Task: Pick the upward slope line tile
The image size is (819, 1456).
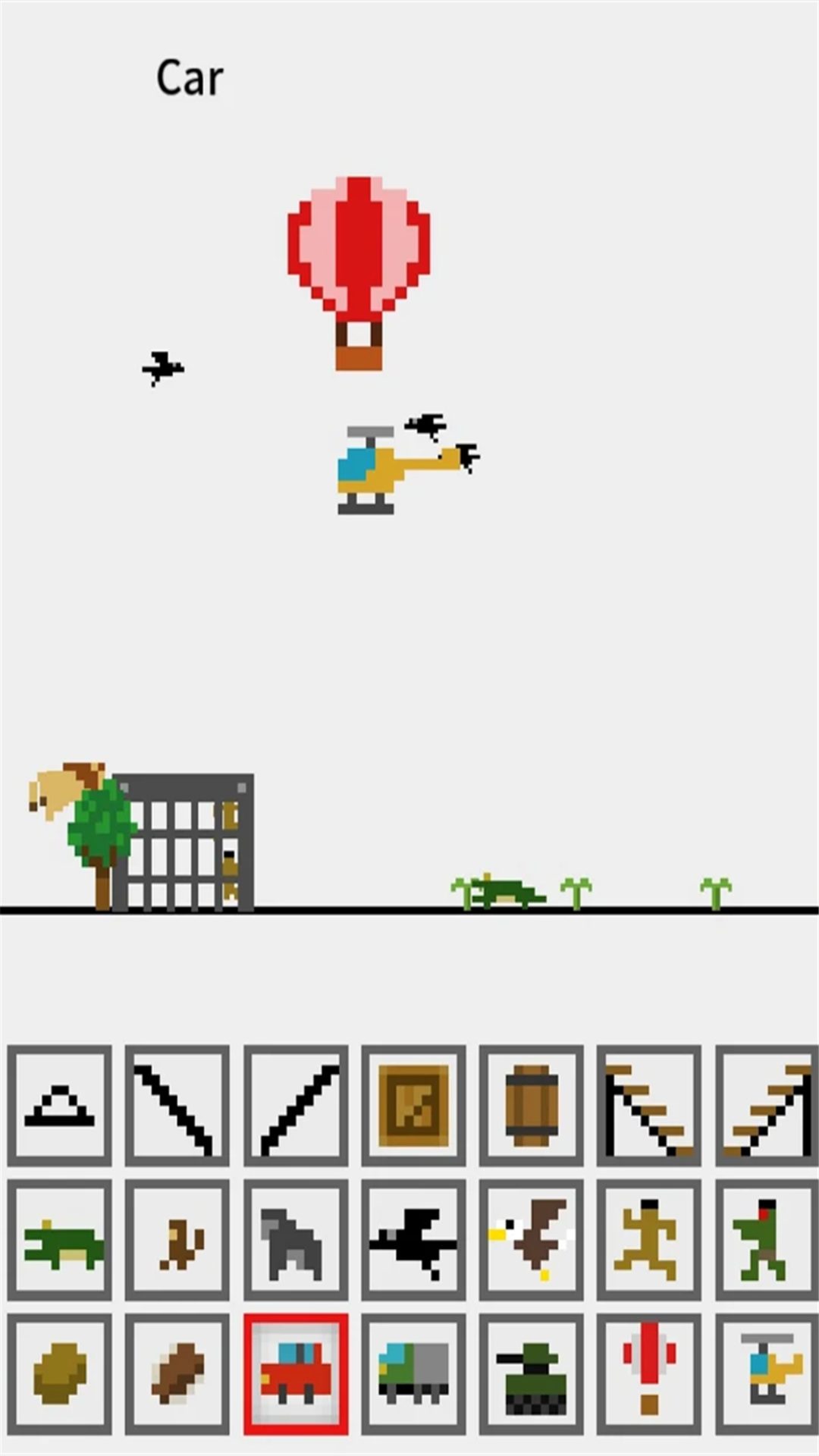Action: tap(296, 1105)
